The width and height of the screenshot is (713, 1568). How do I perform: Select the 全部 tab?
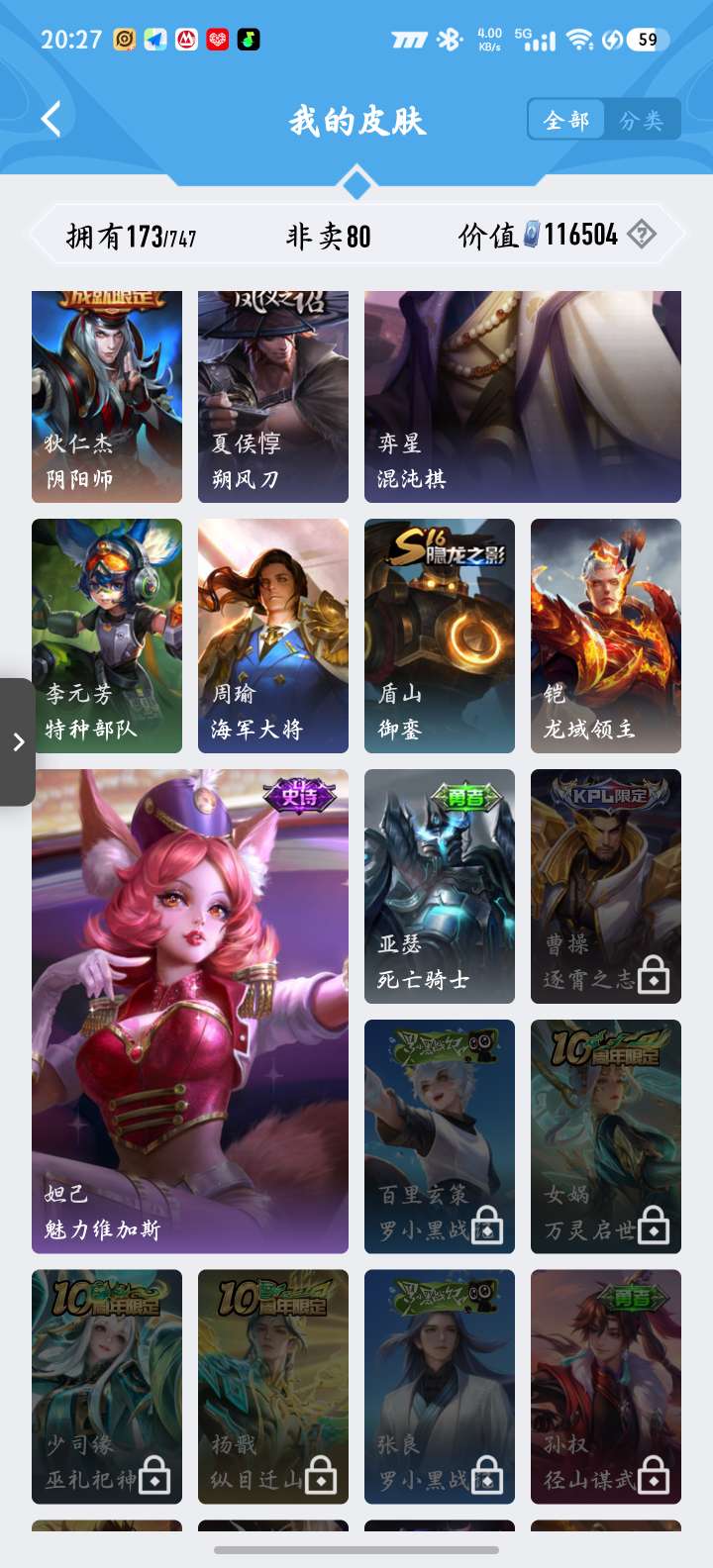566,121
